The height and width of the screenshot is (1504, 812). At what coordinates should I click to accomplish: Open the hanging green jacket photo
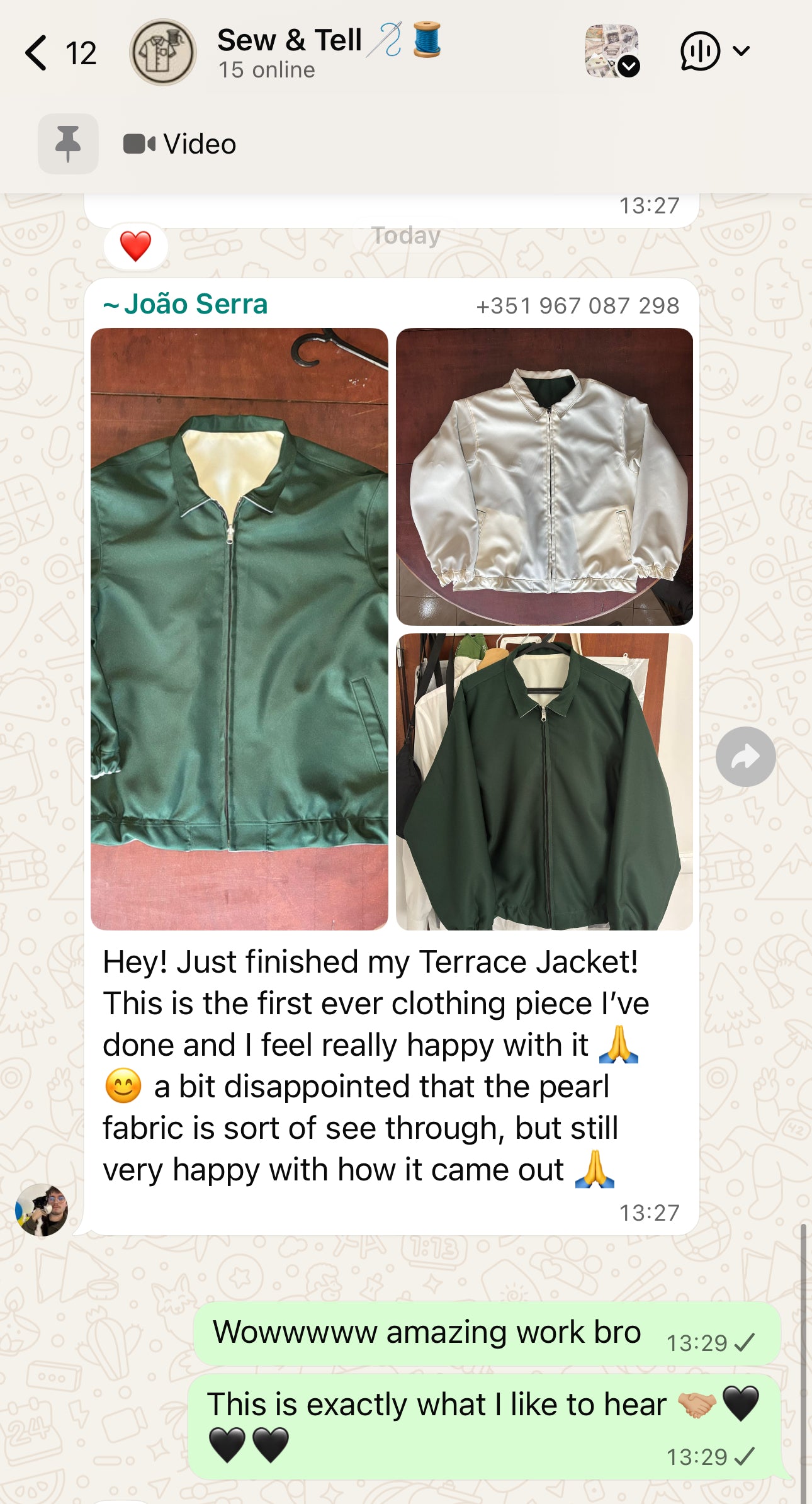544,781
